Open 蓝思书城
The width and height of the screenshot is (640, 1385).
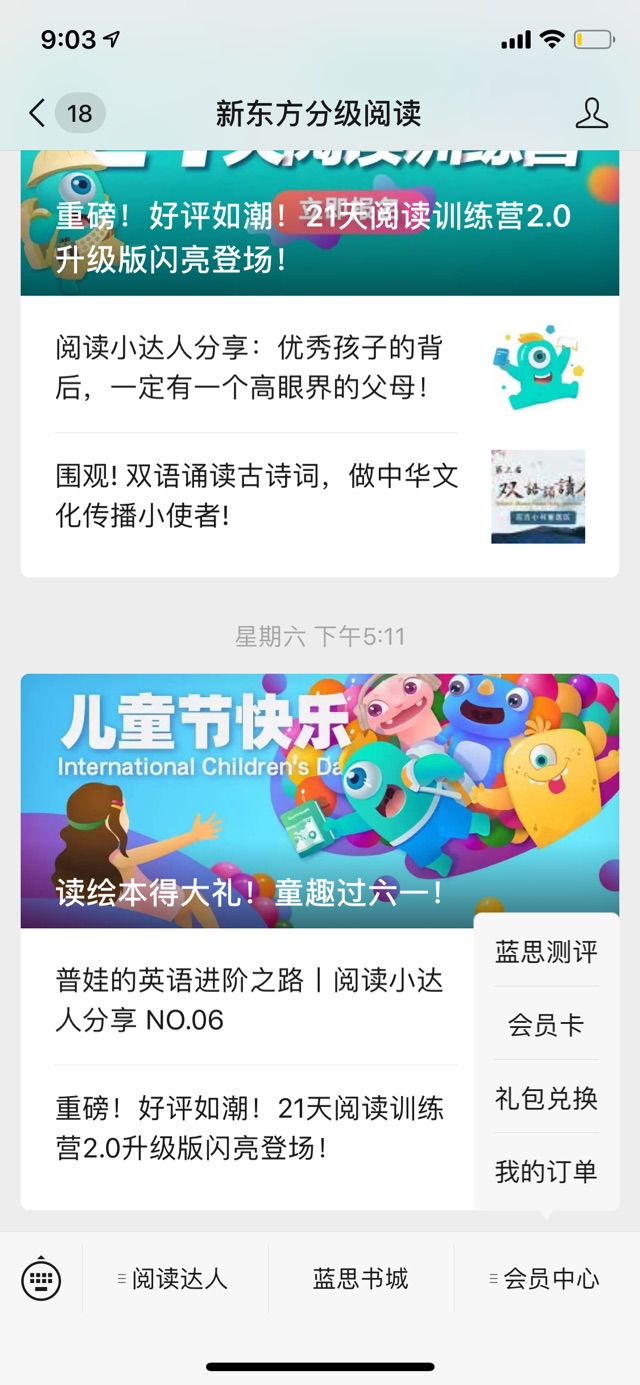[x=360, y=1278]
